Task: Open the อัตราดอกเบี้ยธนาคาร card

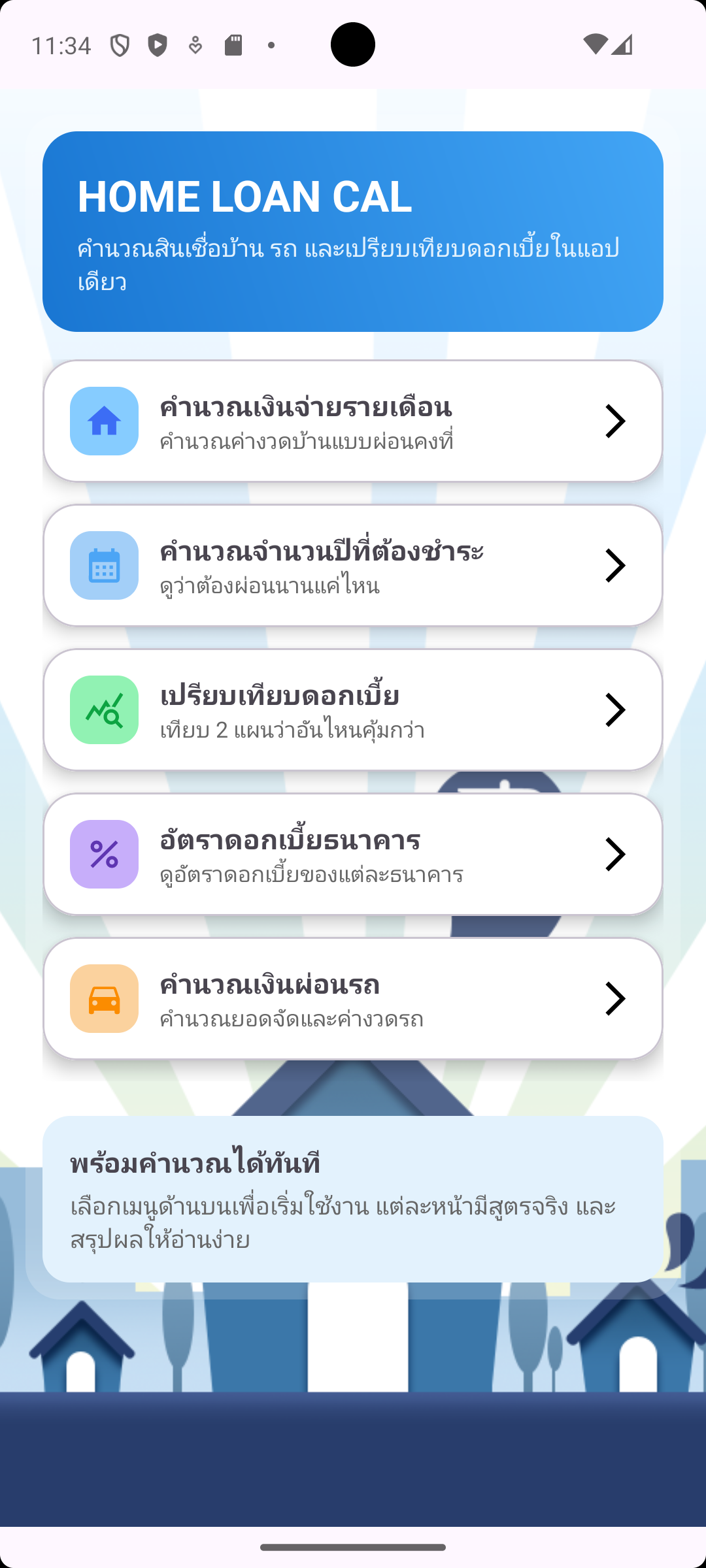Action: pyautogui.click(x=353, y=854)
